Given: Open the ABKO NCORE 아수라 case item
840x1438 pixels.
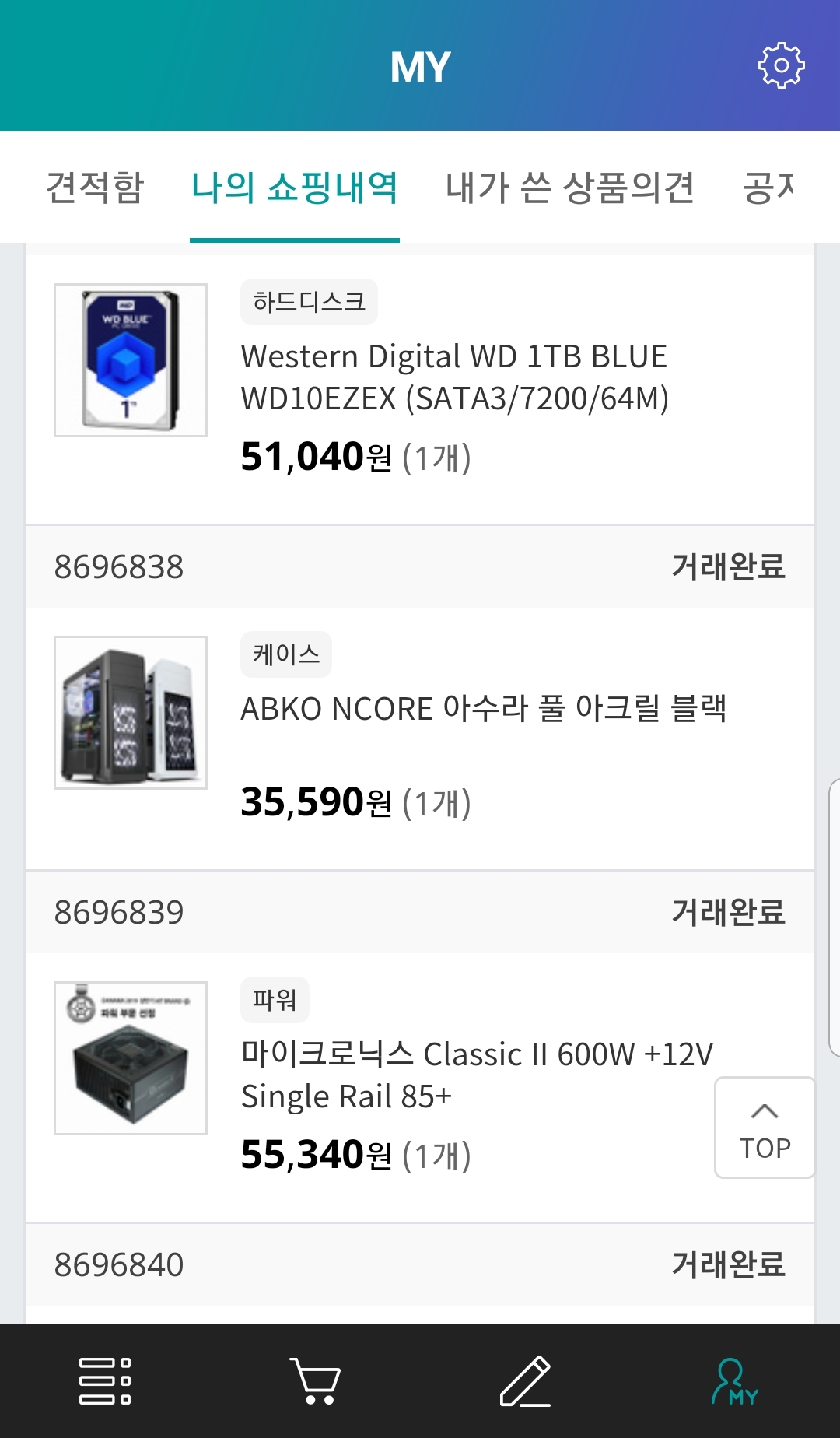Looking at the screenshot, I should pyautogui.click(x=483, y=709).
